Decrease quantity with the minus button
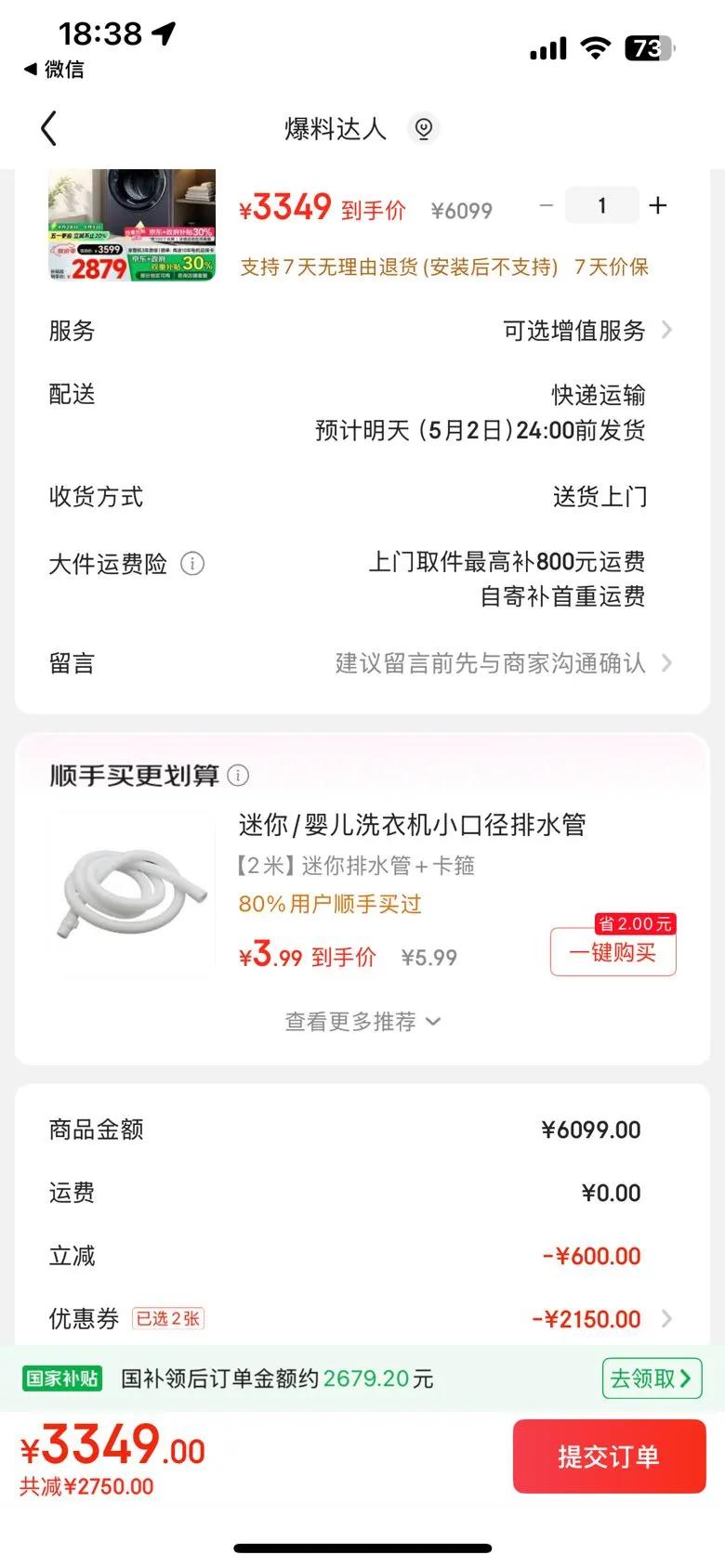 tap(547, 205)
